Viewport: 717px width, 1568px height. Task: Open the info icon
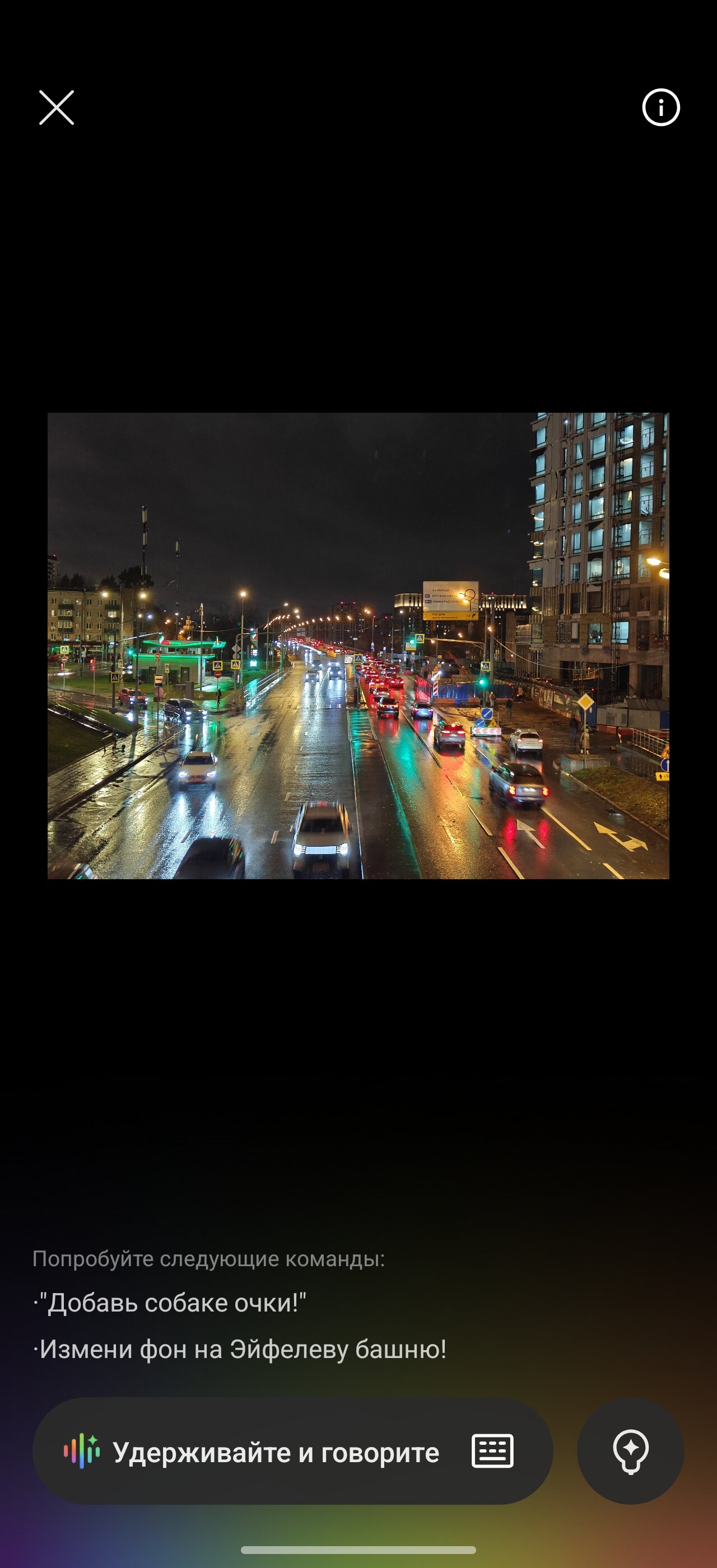(x=660, y=108)
